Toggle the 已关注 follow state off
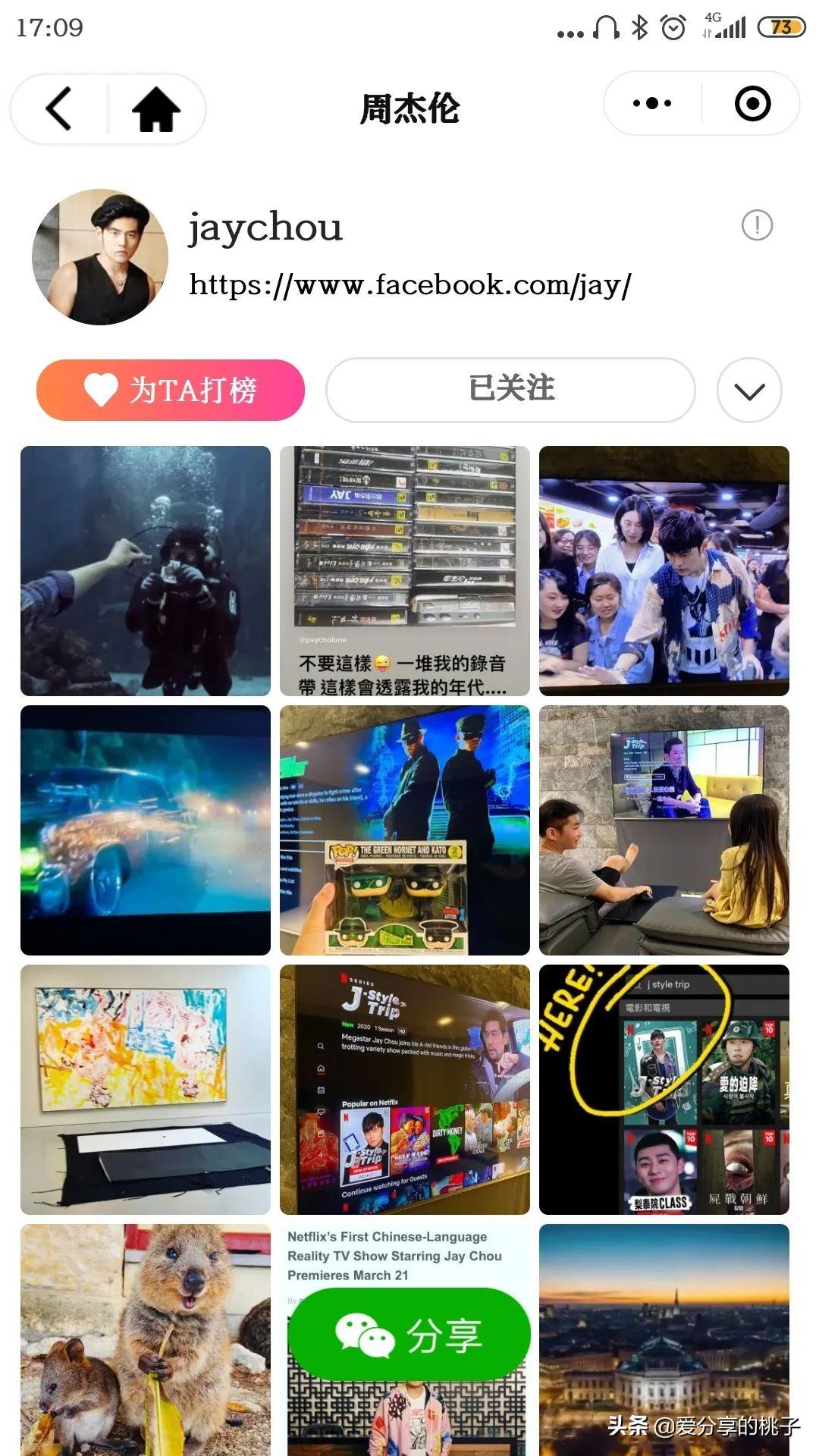The width and height of the screenshot is (819, 1456). pos(512,389)
